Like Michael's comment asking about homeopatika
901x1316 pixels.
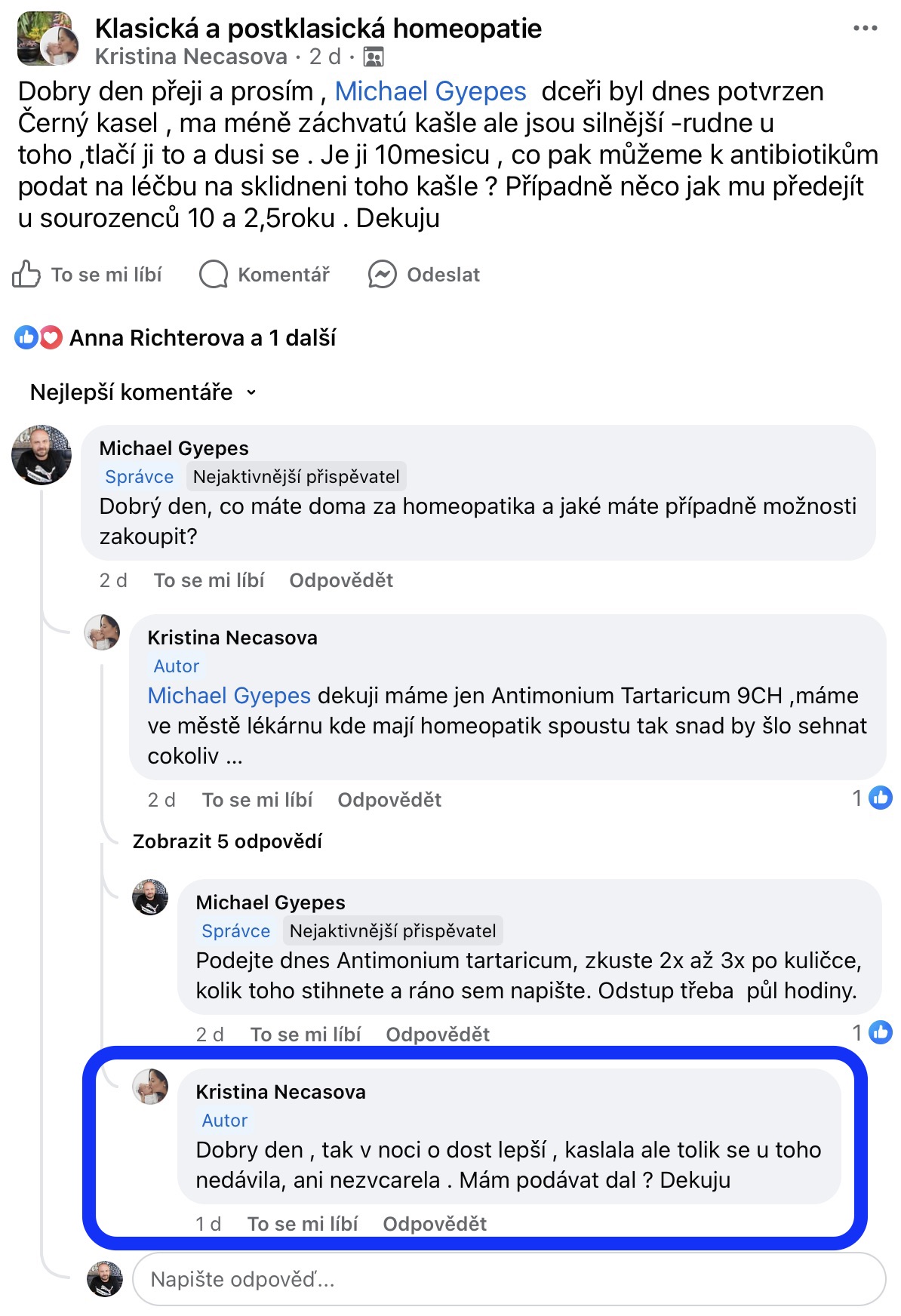pos(209,580)
